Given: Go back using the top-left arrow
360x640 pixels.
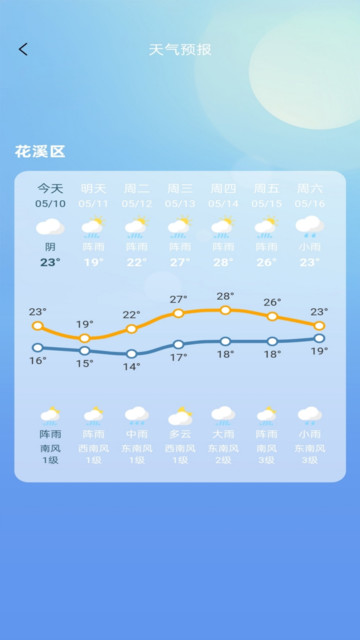Looking at the screenshot, I should (x=23, y=49).
